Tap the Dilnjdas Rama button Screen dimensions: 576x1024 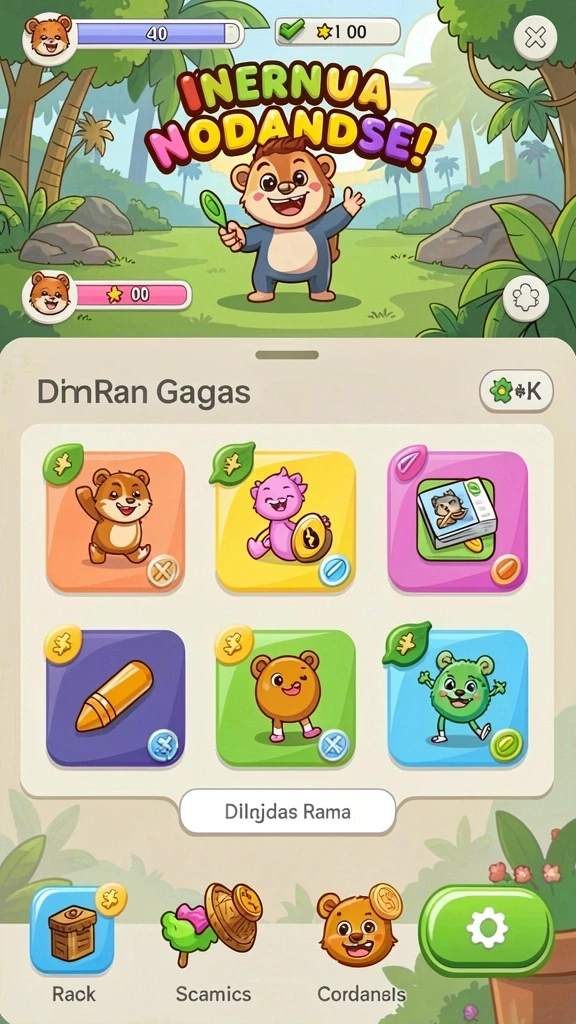tap(287, 812)
